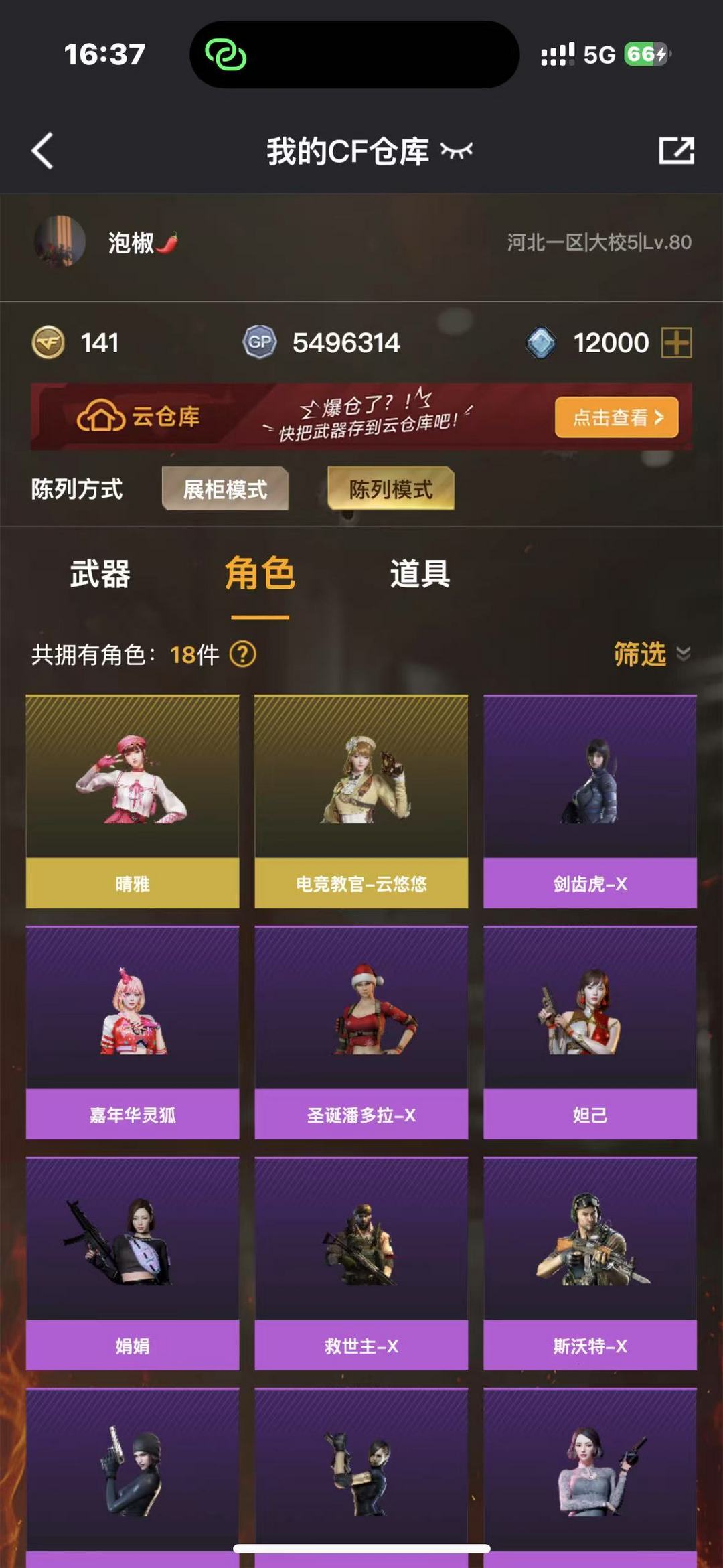Toggle the eye icon to hide warehouse info

pos(457,151)
